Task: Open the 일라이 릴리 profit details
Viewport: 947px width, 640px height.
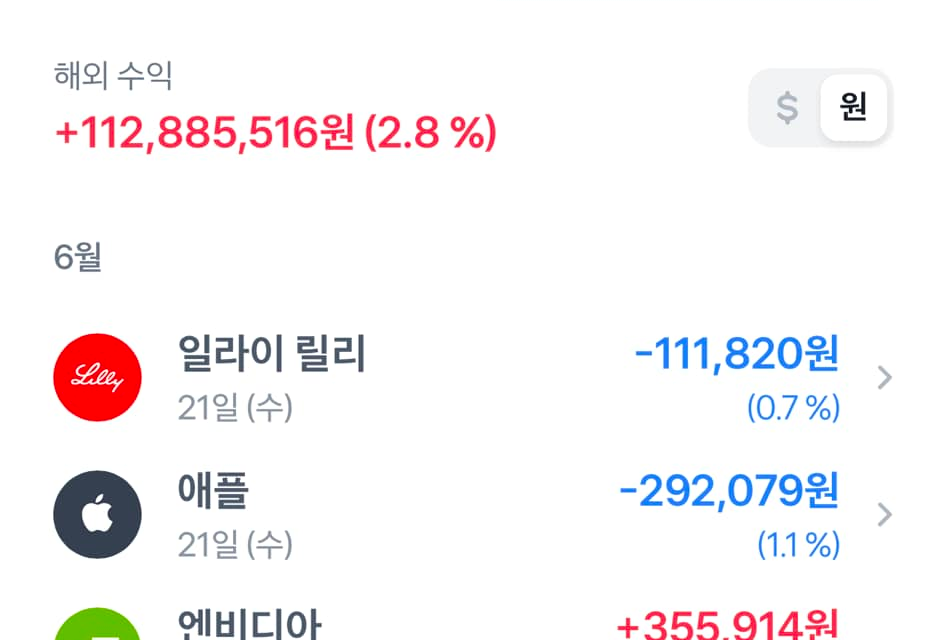Action: point(470,377)
